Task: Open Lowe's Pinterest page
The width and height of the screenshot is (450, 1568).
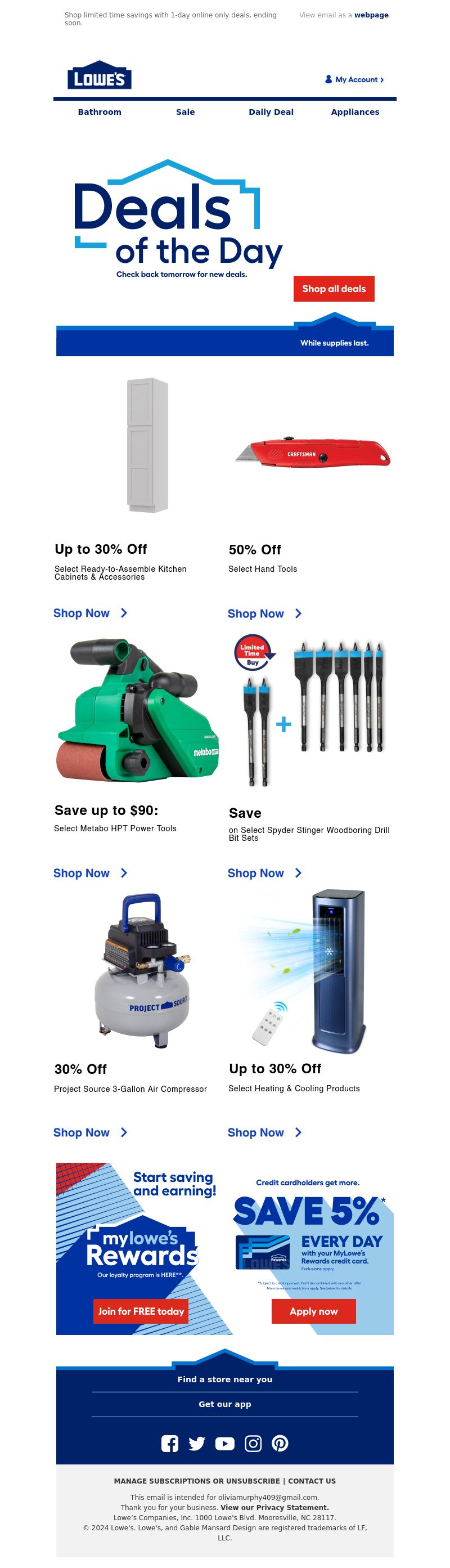Action: click(x=280, y=1443)
